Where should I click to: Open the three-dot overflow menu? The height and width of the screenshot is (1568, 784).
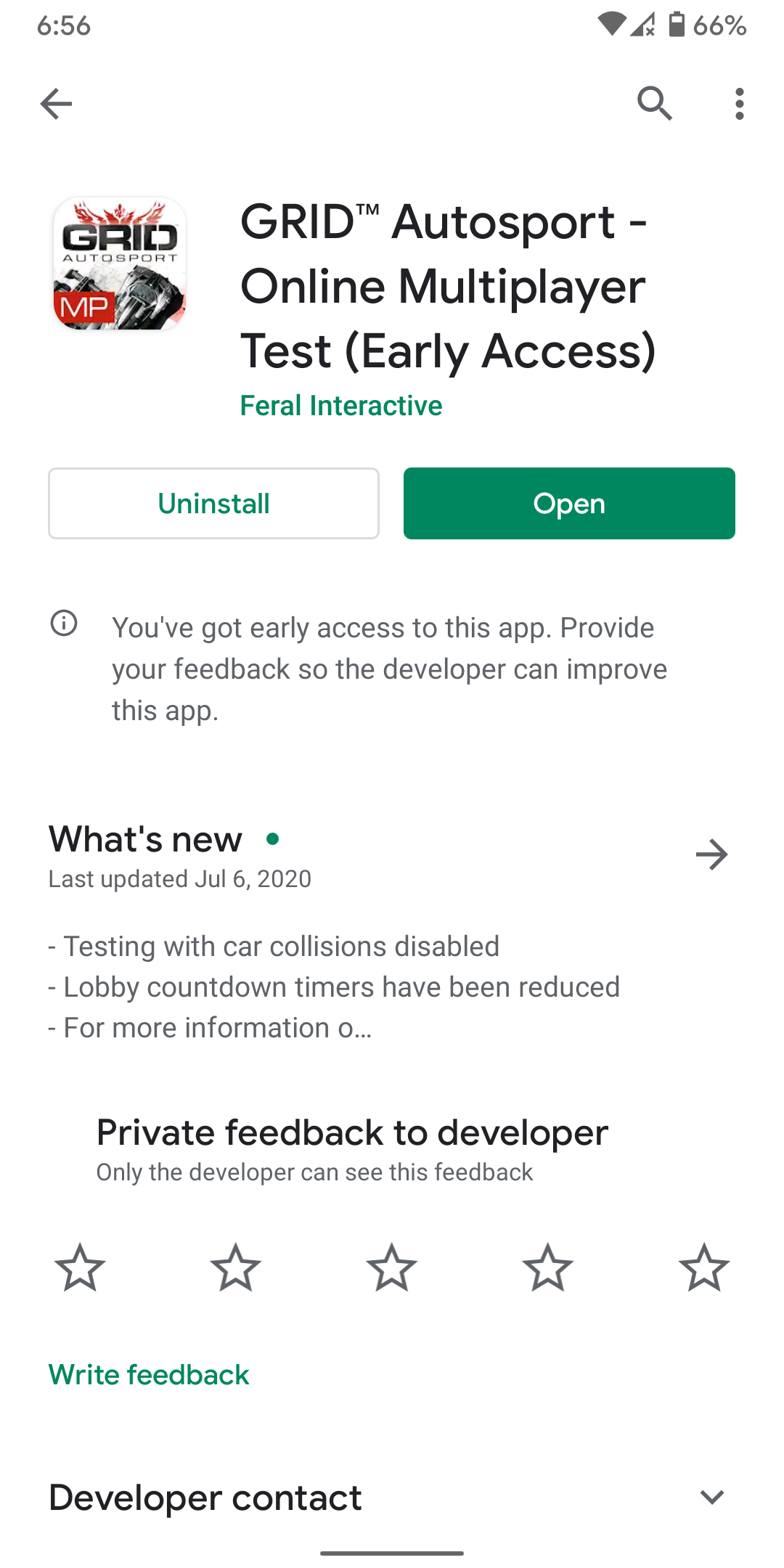click(x=739, y=104)
